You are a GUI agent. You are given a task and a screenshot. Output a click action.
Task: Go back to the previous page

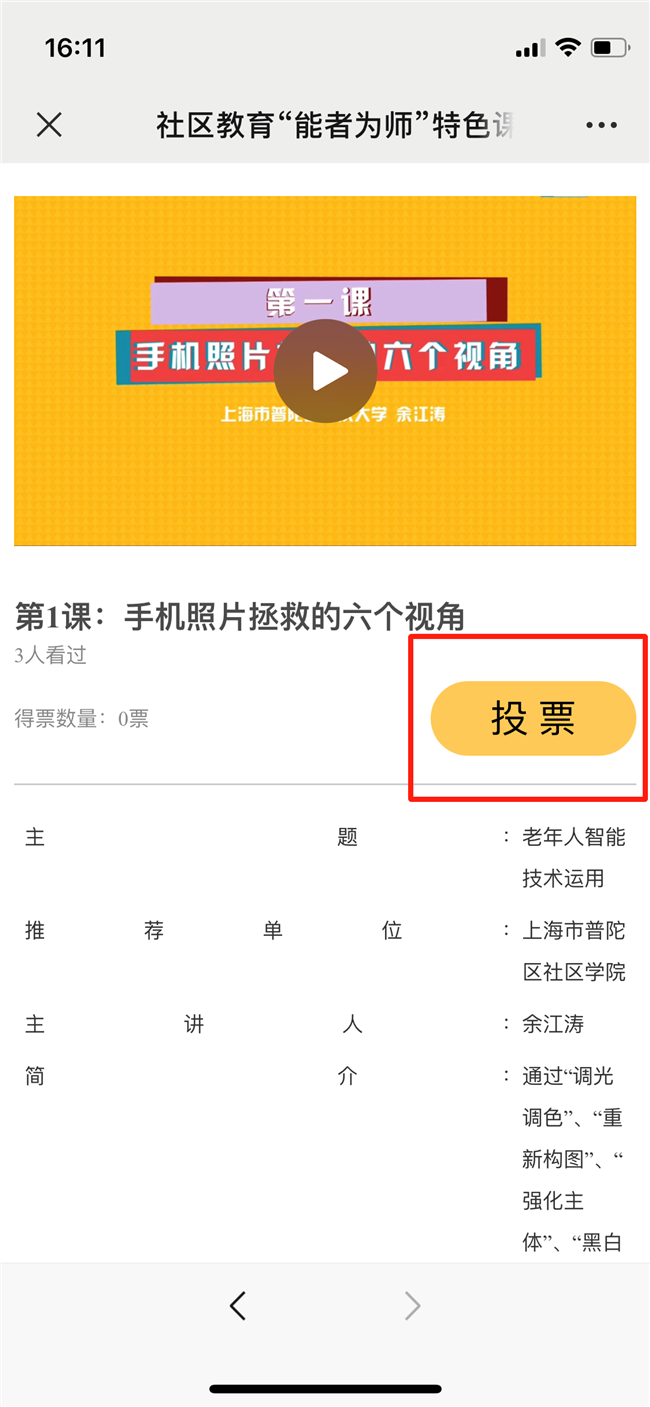[x=237, y=1305]
